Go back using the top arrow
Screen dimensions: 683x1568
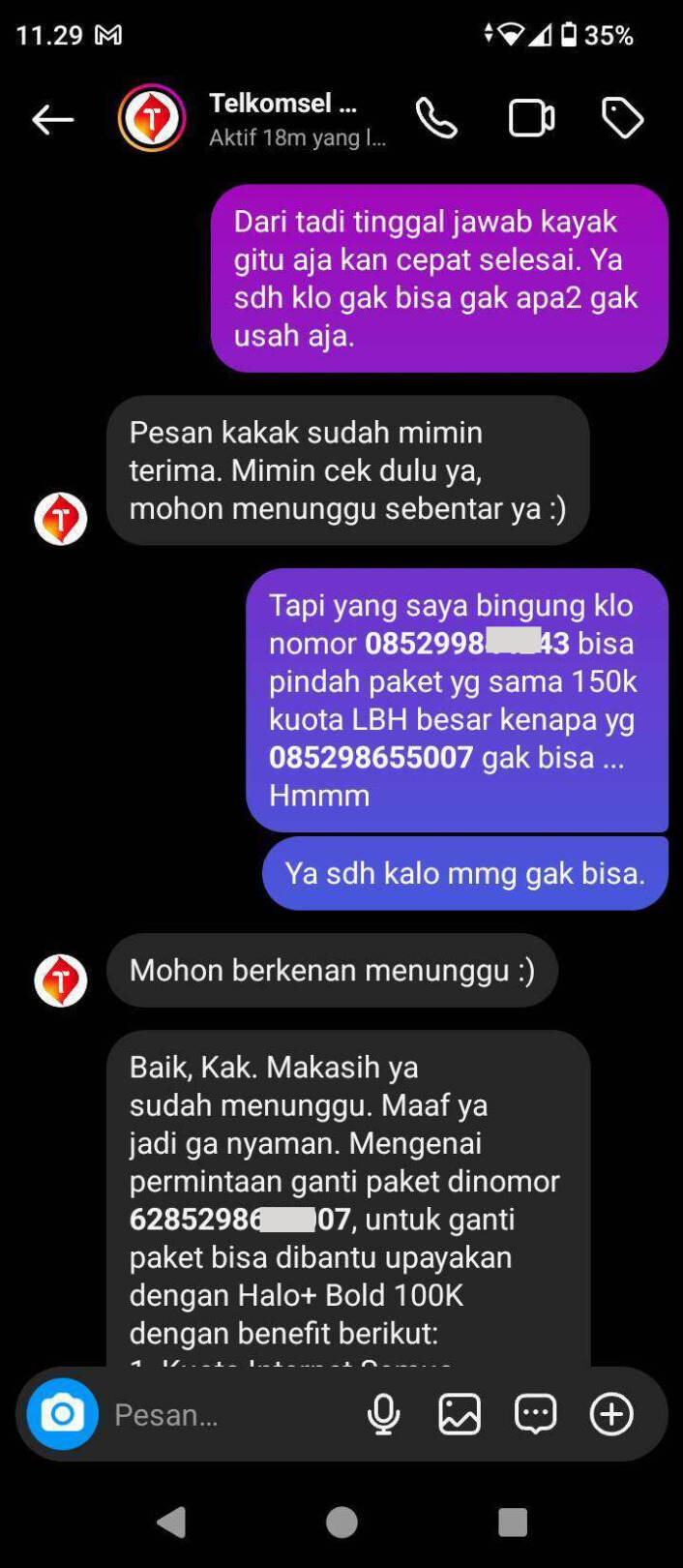point(52,119)
